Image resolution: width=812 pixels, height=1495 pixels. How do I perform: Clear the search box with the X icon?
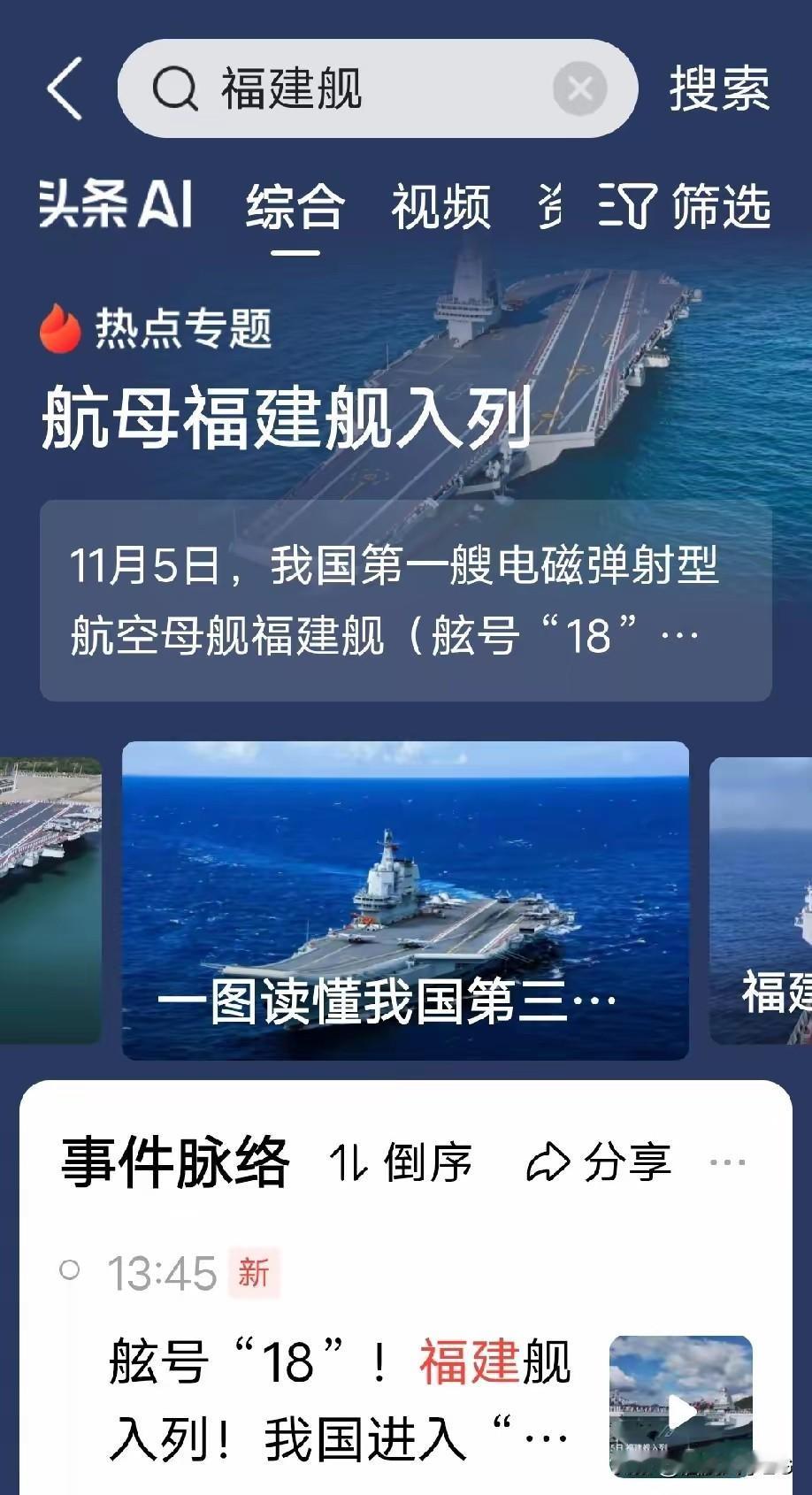578,88
